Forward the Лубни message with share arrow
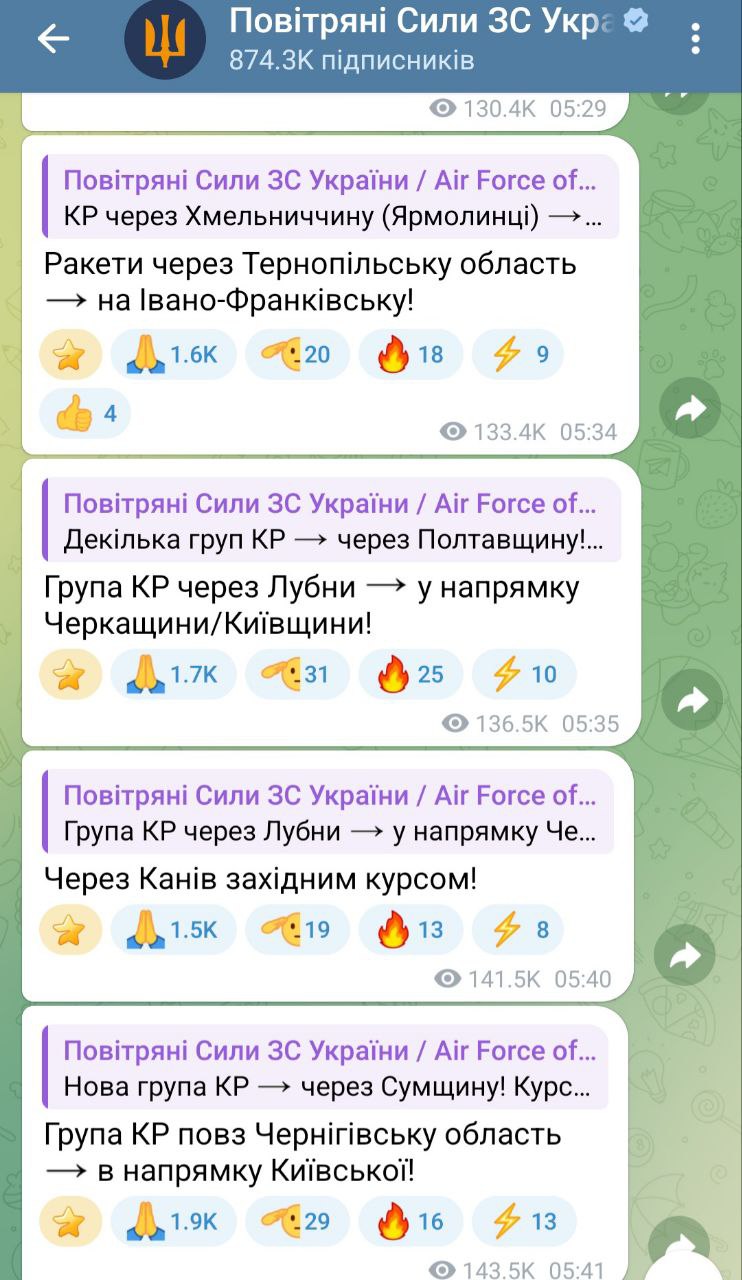This screenshot has height=1280, width=742. click(x=691, y=700)
